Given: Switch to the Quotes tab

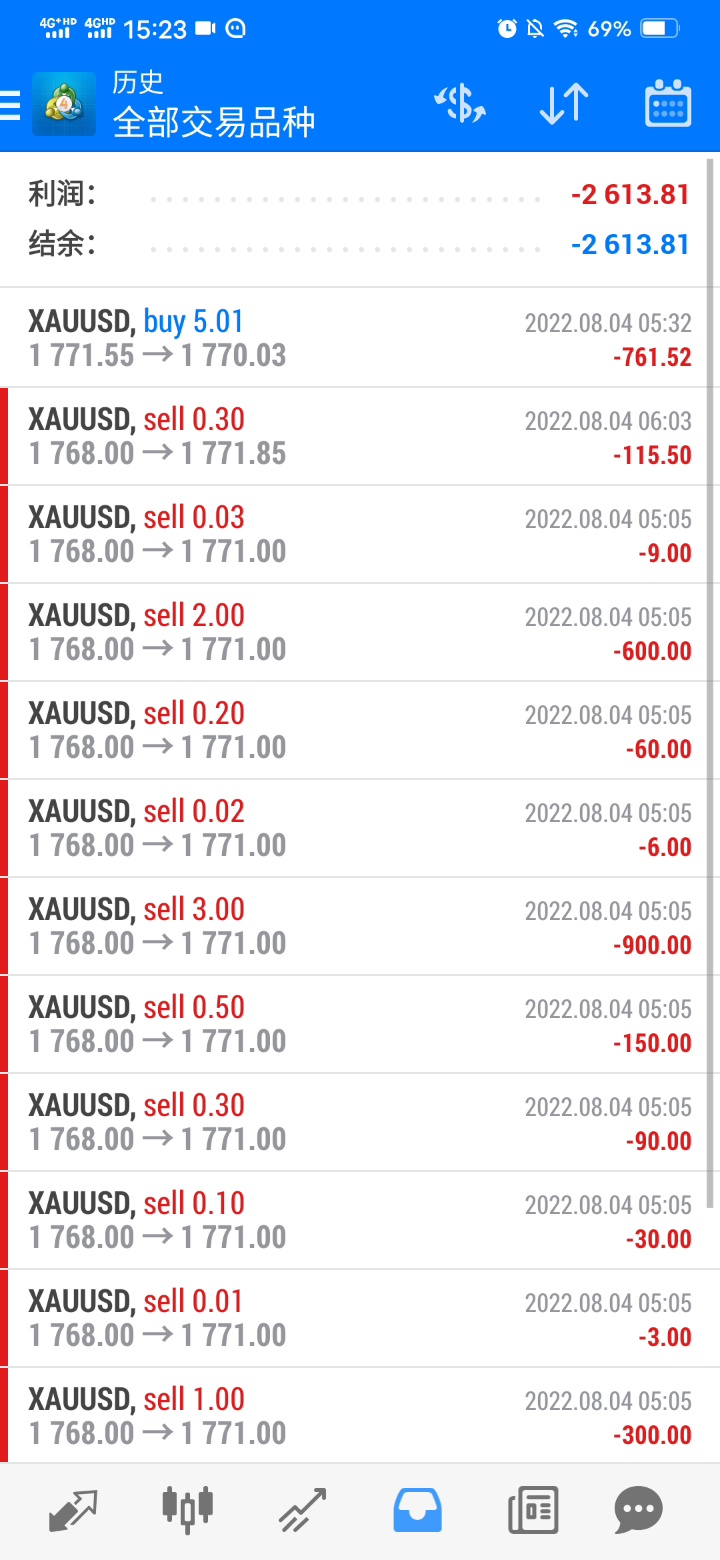Looking at the screenshot, I should 74,1510.
